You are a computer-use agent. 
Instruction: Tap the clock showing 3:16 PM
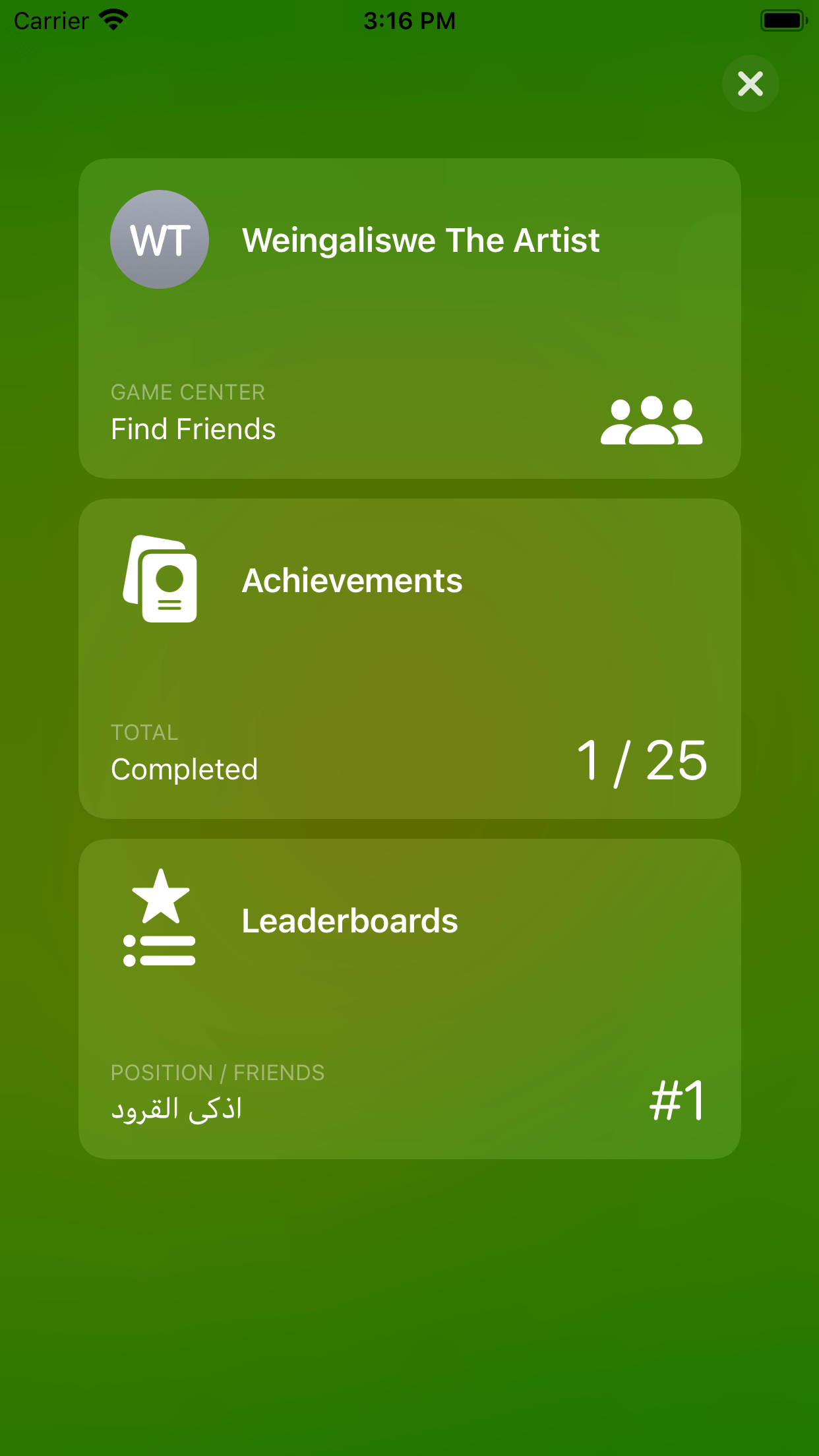click(x=409, y=20)
